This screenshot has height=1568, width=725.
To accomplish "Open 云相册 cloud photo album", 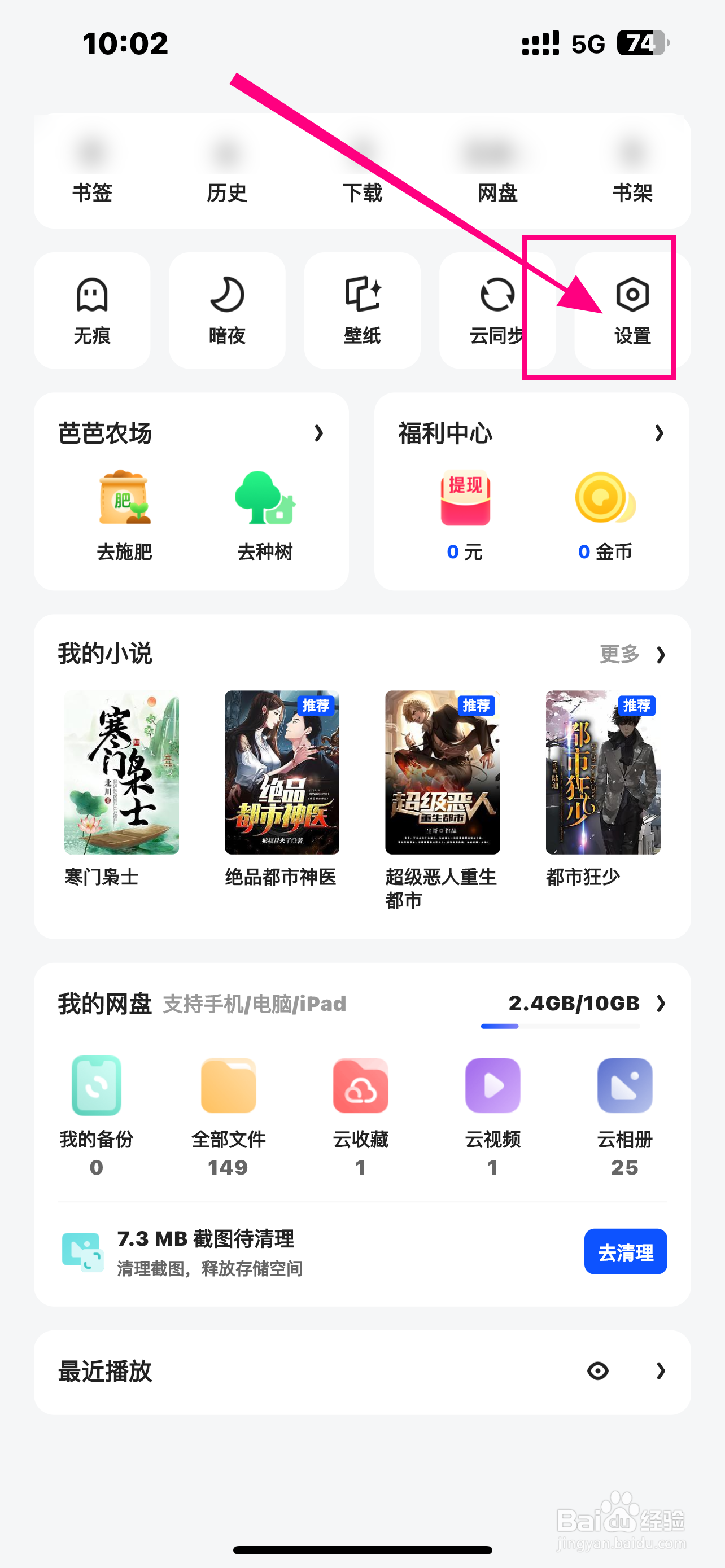I will (x=624, y=1096).
